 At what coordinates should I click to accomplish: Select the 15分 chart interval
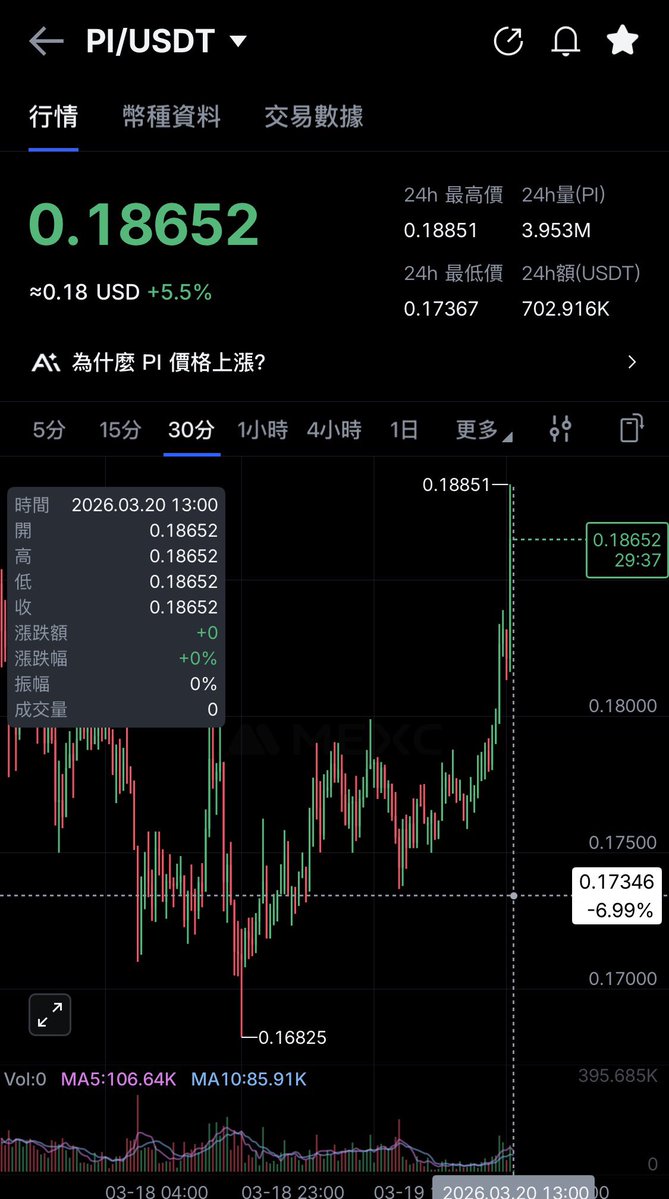pyautogui.click(x=120, y=430)
